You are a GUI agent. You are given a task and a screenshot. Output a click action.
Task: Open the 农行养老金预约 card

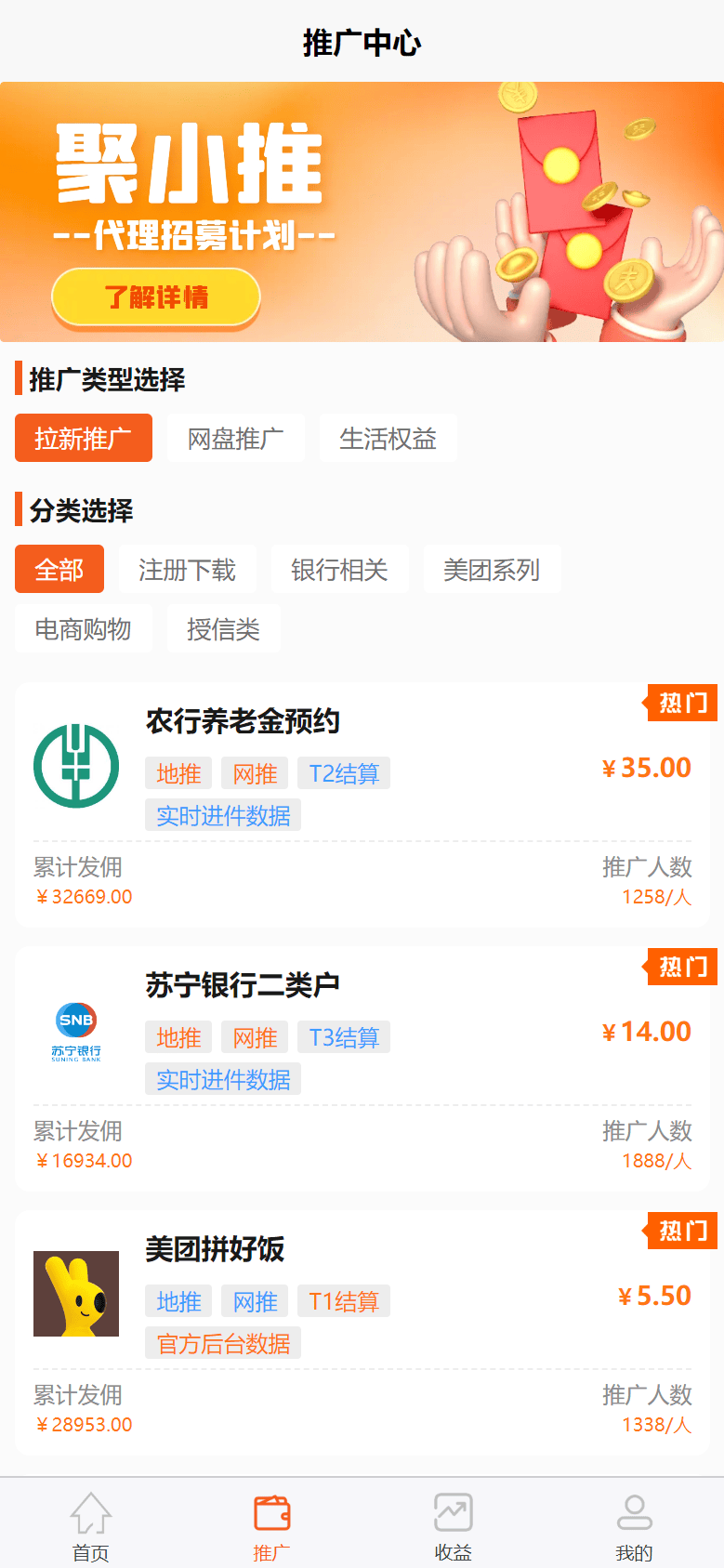click(362, 805)
